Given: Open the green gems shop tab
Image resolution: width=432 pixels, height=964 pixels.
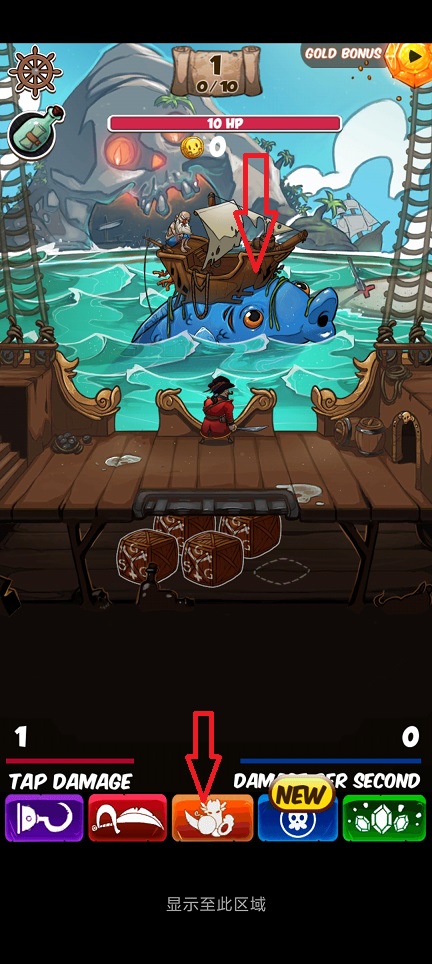Looking at the screenshot, I should click(384, 818).
